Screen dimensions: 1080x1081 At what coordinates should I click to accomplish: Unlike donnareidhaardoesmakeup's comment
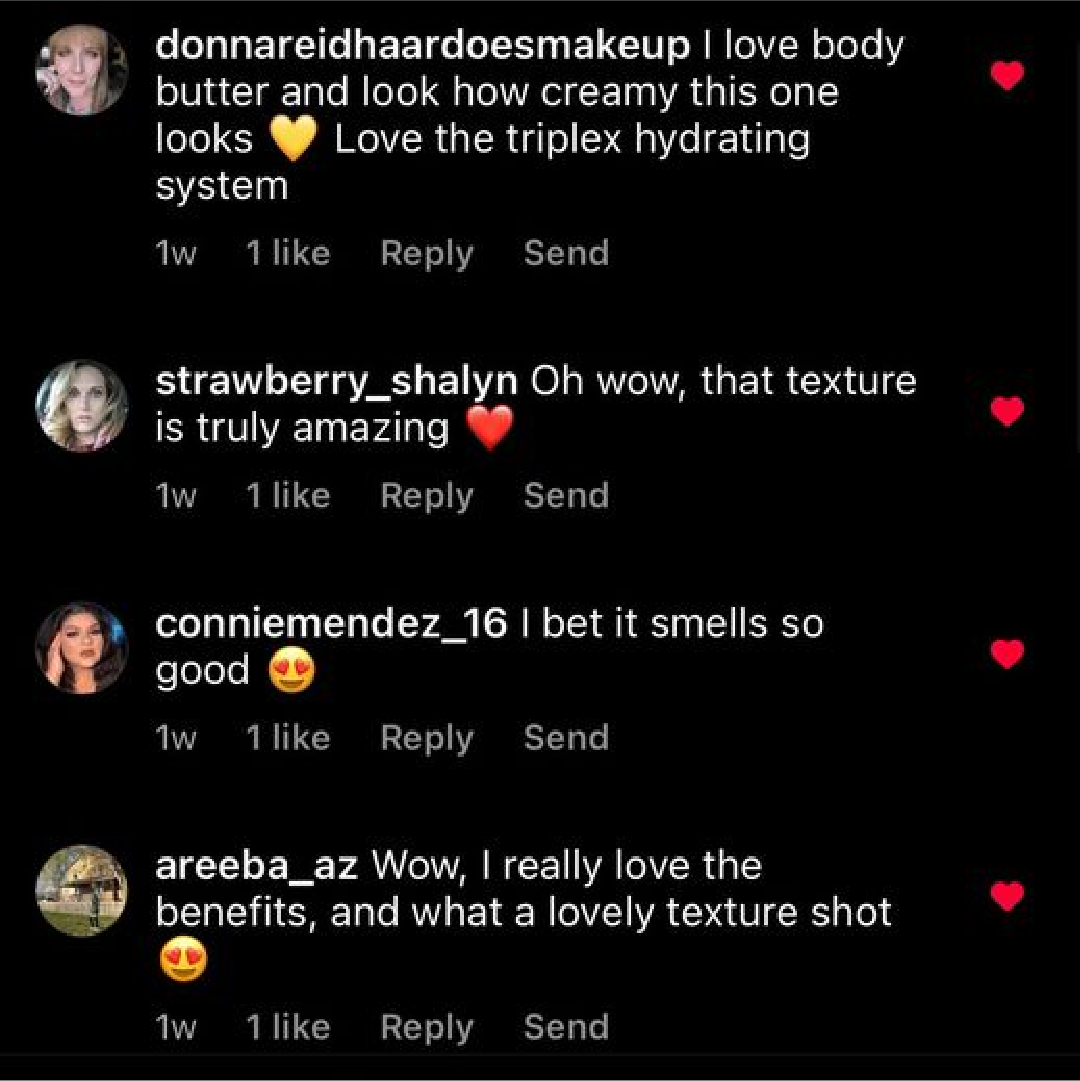click(x=1007, y=75)
